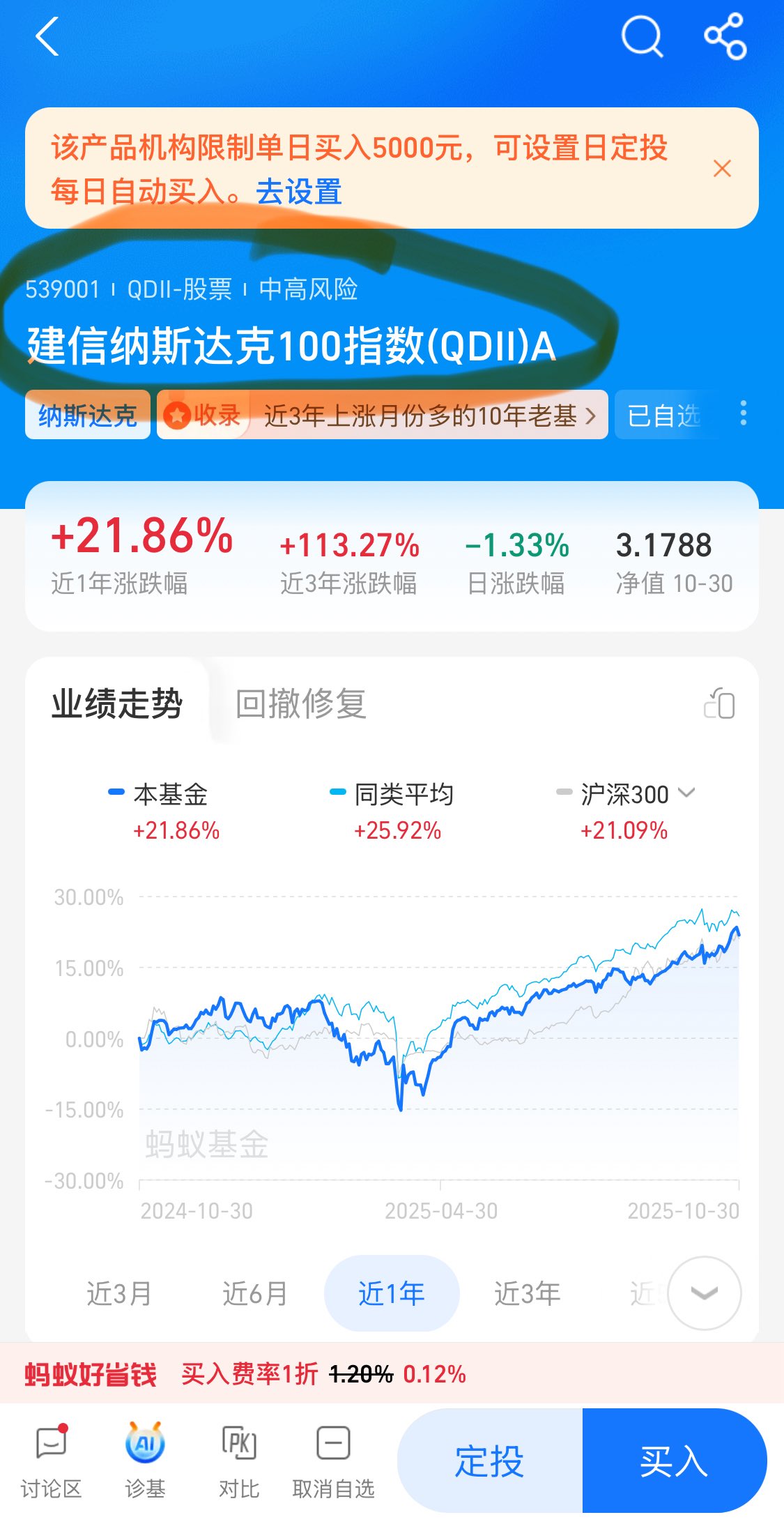The height and width of the screenshot is (1531, 784).
Task: Select the 近3年 time range
Action: coord(527,1294)
